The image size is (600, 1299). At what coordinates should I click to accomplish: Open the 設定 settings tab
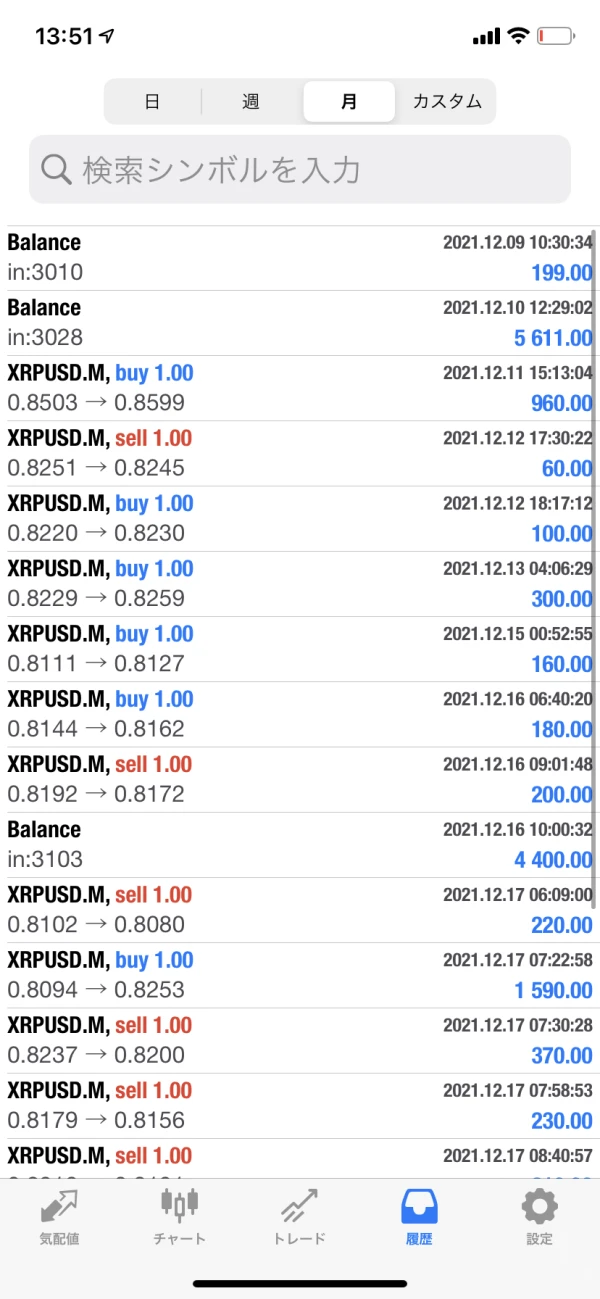pos(540,1216)
